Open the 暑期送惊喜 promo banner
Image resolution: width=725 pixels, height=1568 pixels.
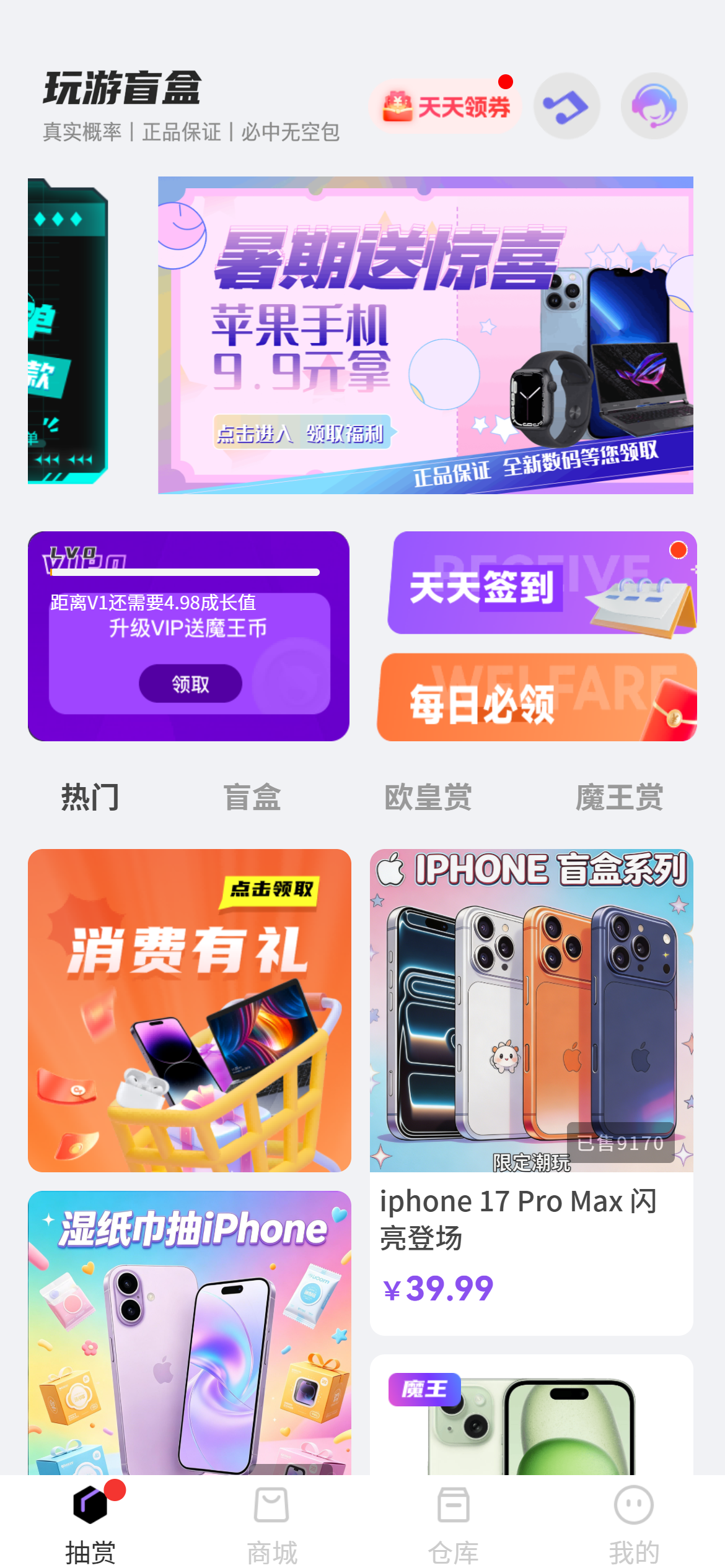click(x=426, y=335)
